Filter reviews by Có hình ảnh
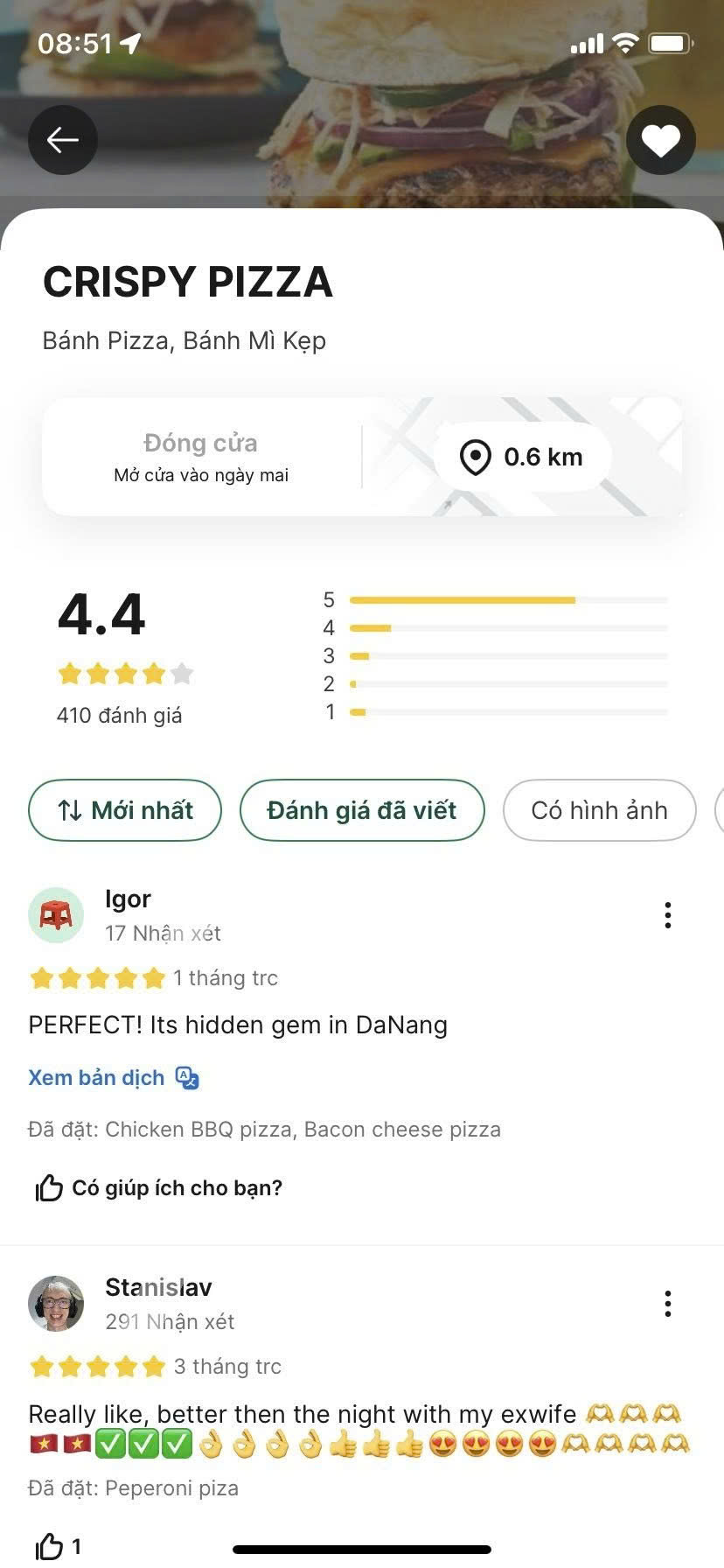 tap(599, 810)
